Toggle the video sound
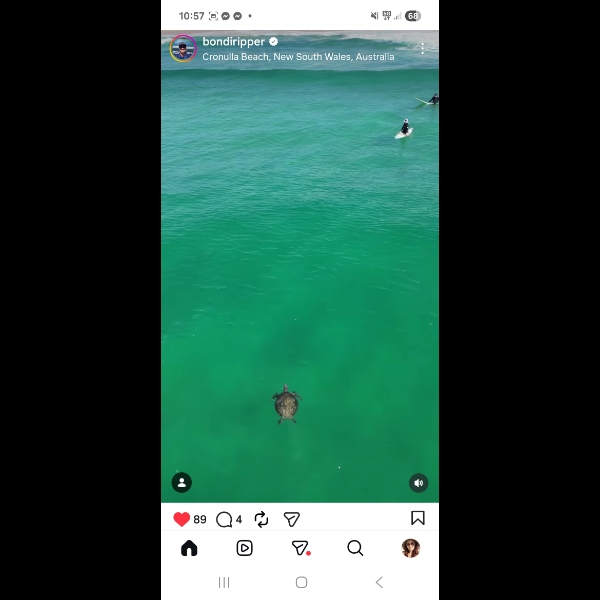Viewport: 600px width, 600px height. (418, 483)
